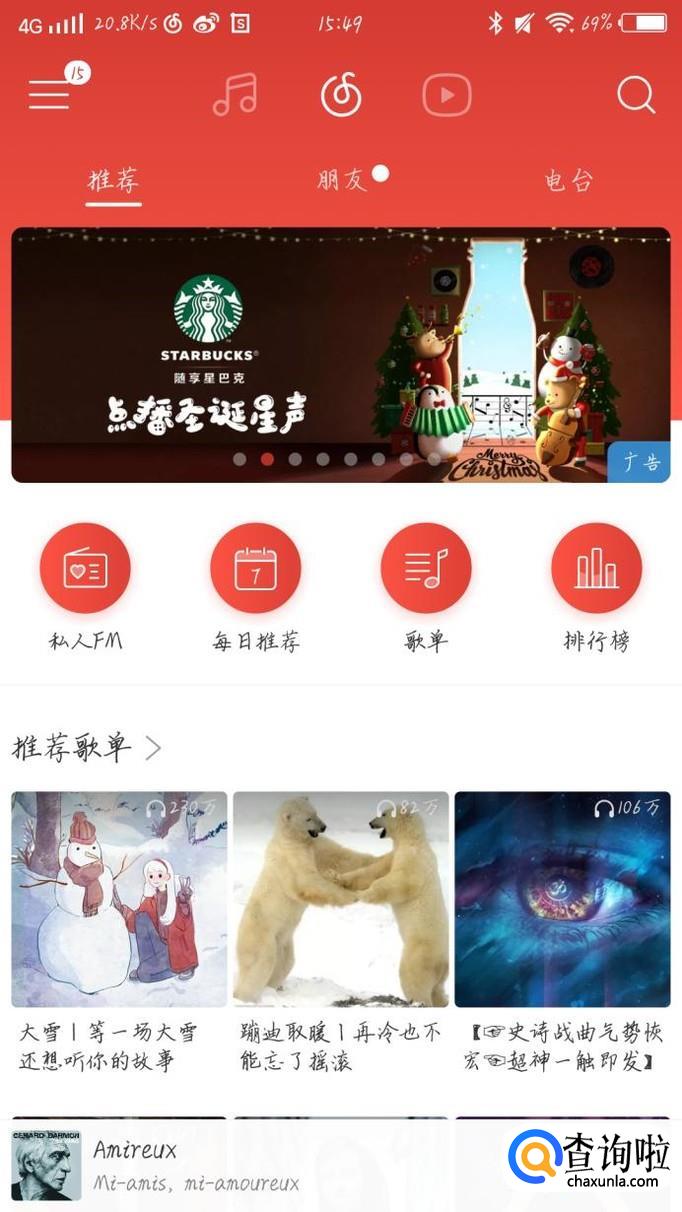Open the Starbucks Christmas banner
The width and height of the screenshot is (682, 1212).
click(341, 355)
